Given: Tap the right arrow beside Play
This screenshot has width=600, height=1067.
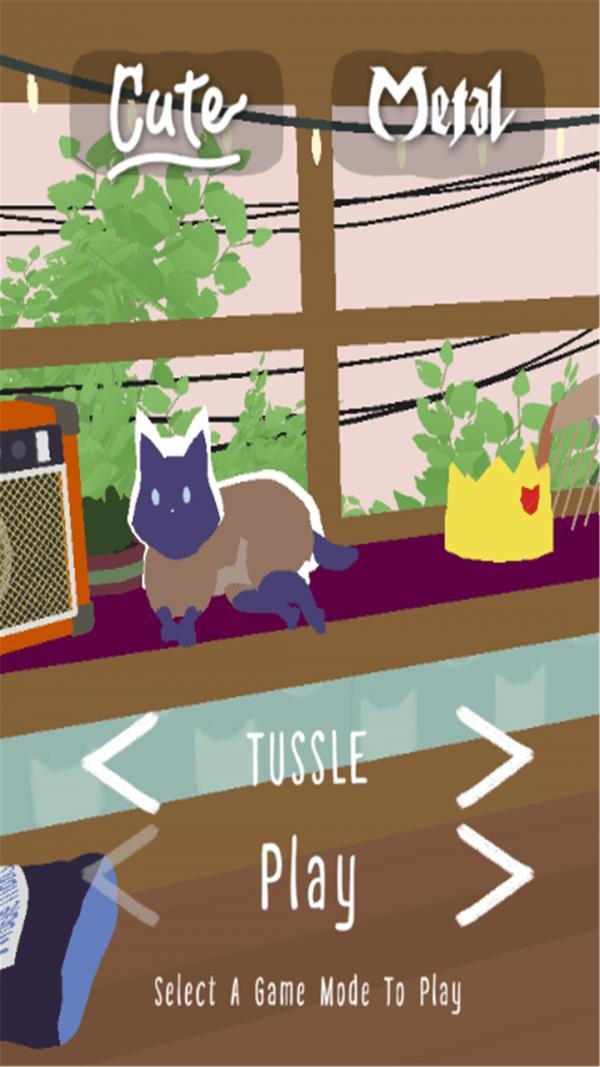Looking at the screenshot, I should click(493, 874).
